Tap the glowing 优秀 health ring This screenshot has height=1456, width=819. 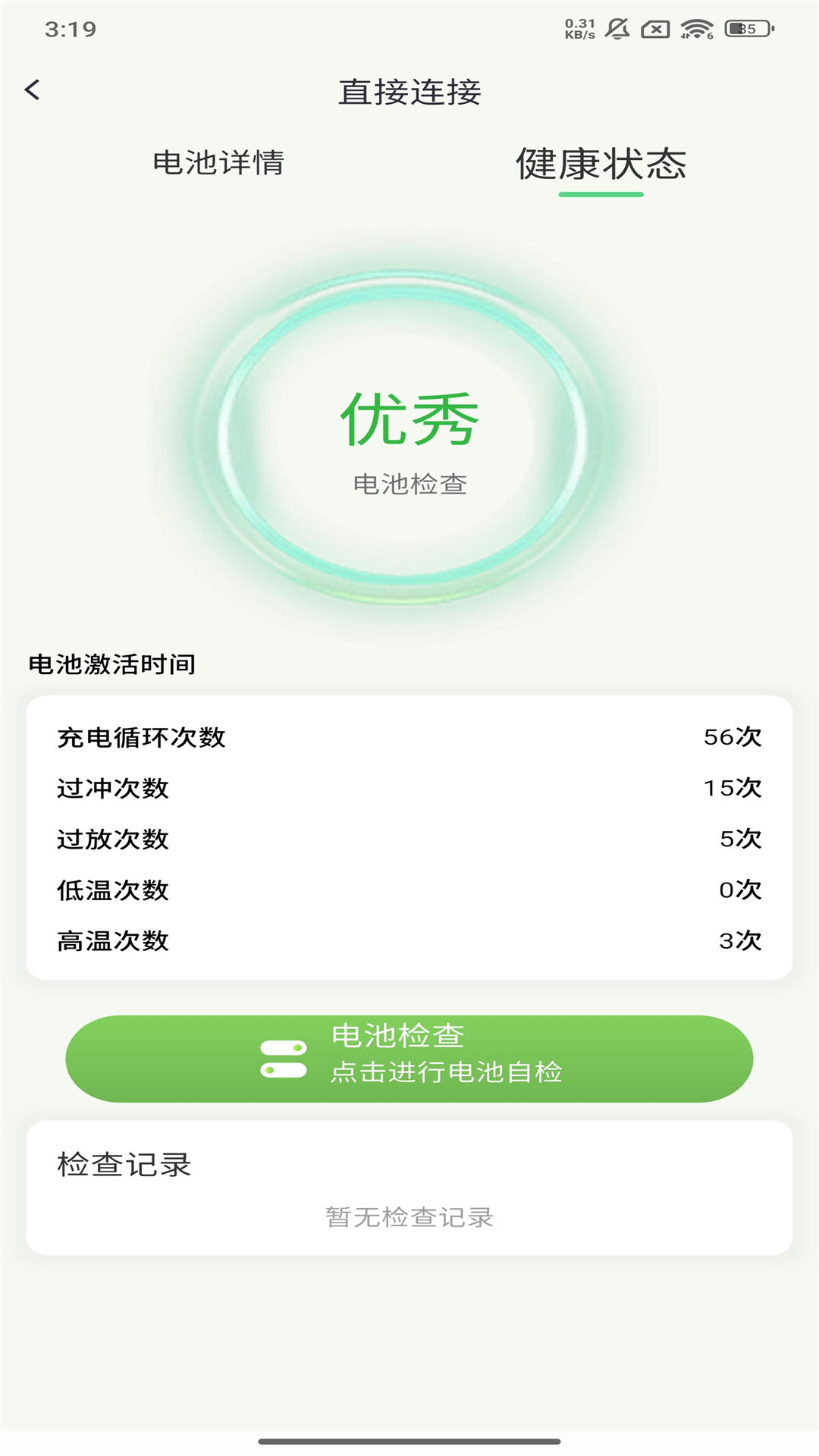click(409, 425)
